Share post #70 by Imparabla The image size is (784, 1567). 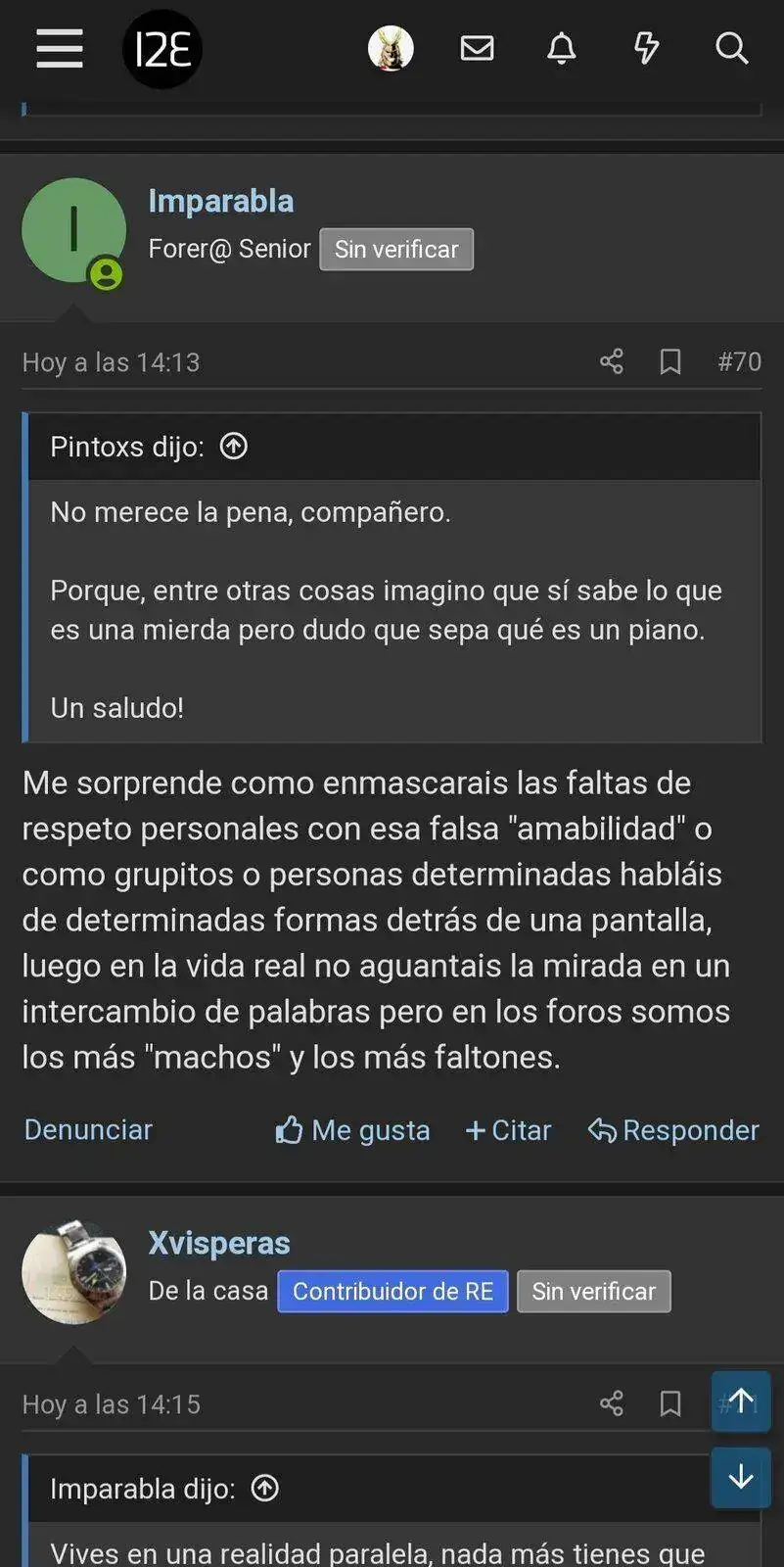click(x=612, y=361)
